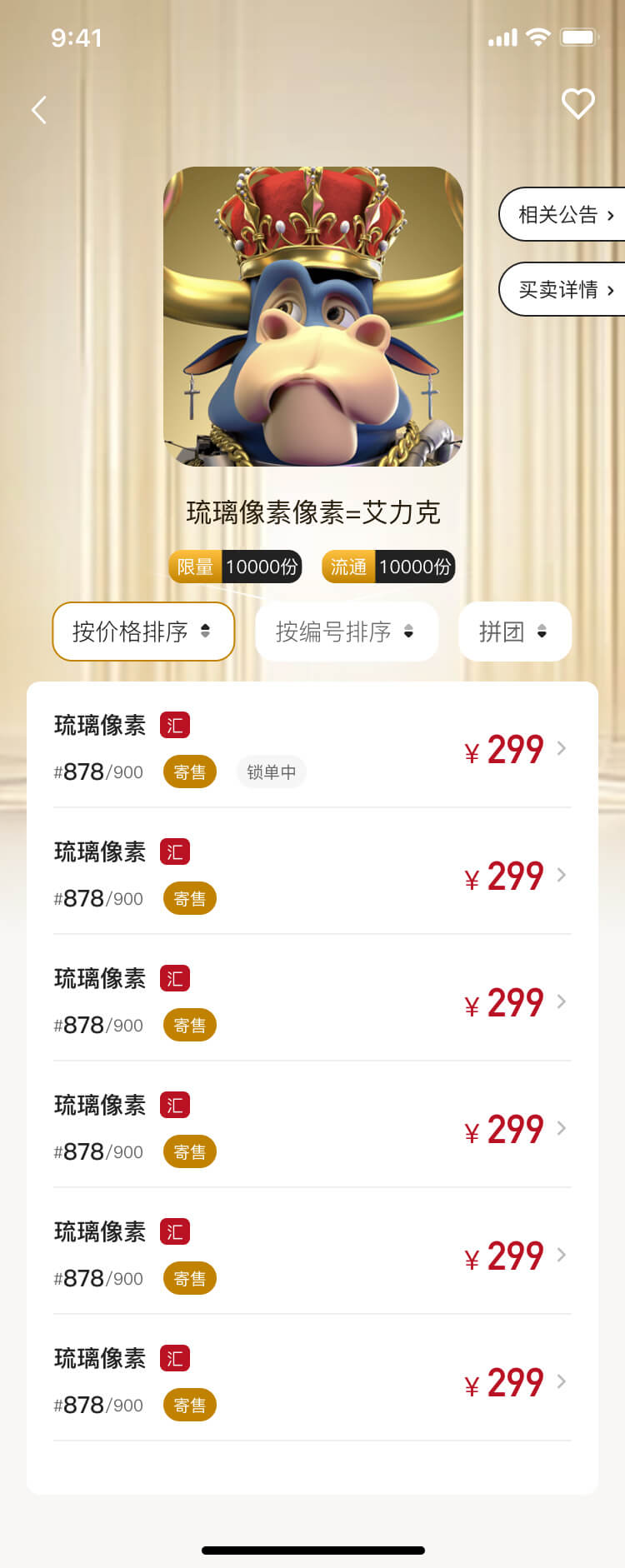Click the Wi-Fi icon in the status bar
The width and height of the screenshot is (625, 1568).
[x=537, y=37]
